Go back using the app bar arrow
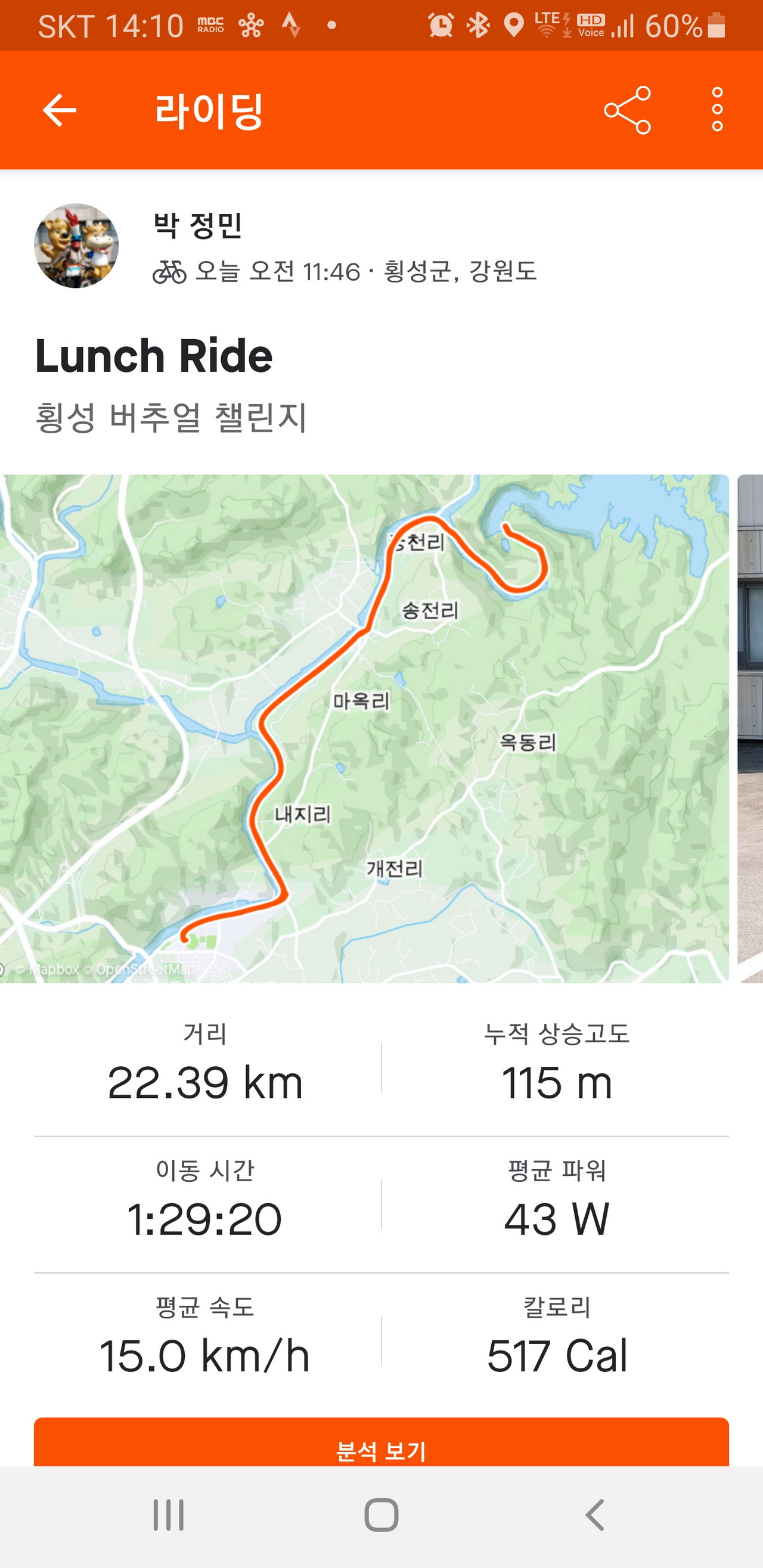Viewport: 763px width, 1568px height. [59, 110]
